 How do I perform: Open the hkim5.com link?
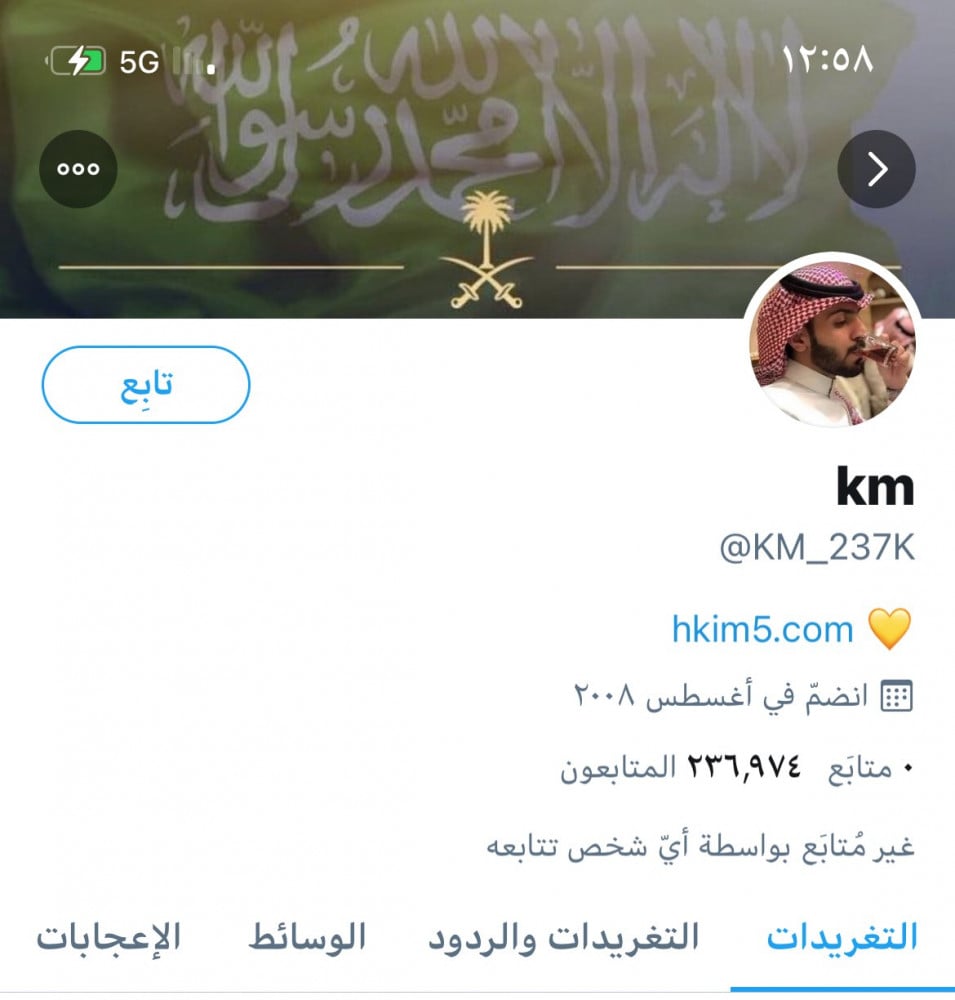click(x=763, y=630)
